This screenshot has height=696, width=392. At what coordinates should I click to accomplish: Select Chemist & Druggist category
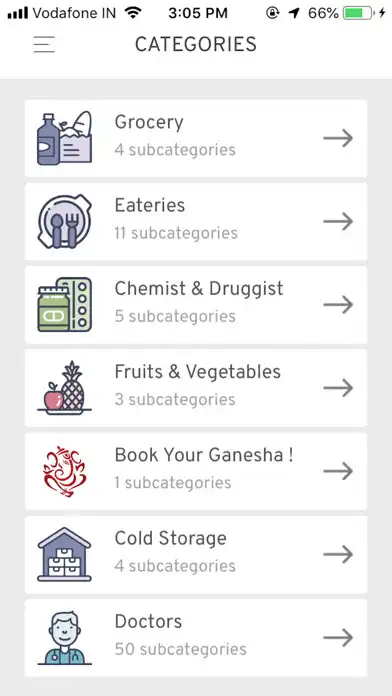pyautogui.click(x=196, y=304)
